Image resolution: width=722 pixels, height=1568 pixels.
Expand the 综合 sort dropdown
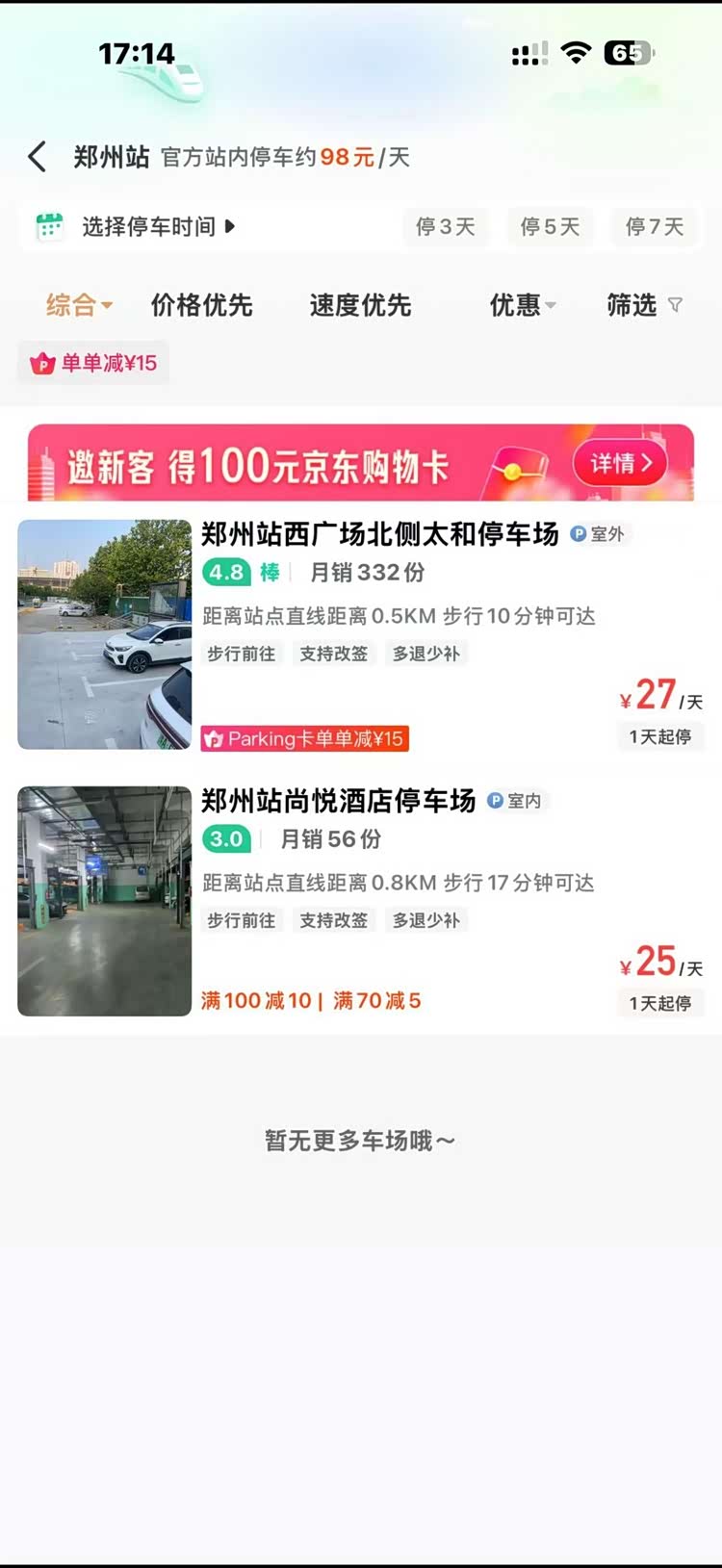click(79, 305)
